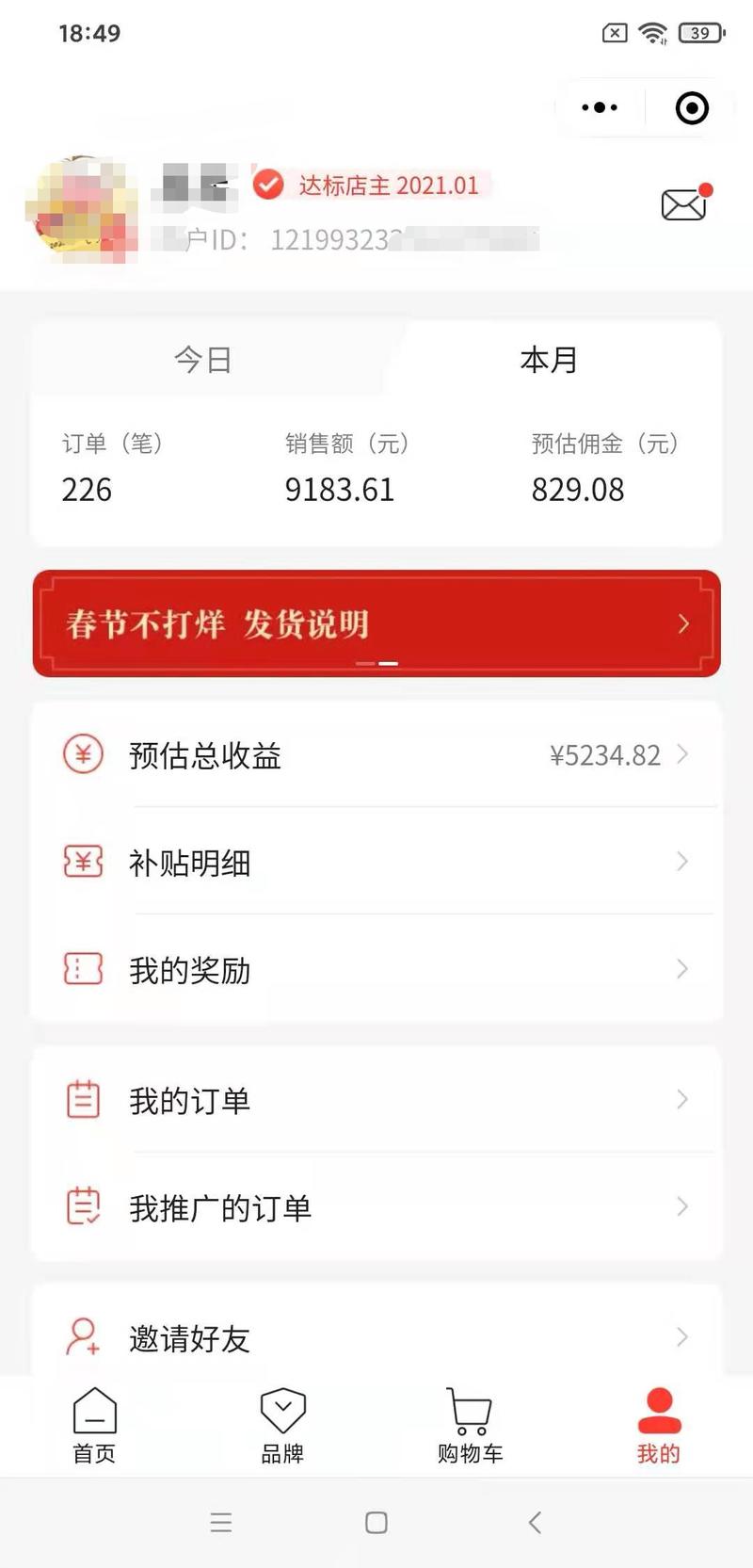
Task: Click the banner carousel indicator dots
Action: 376,663
